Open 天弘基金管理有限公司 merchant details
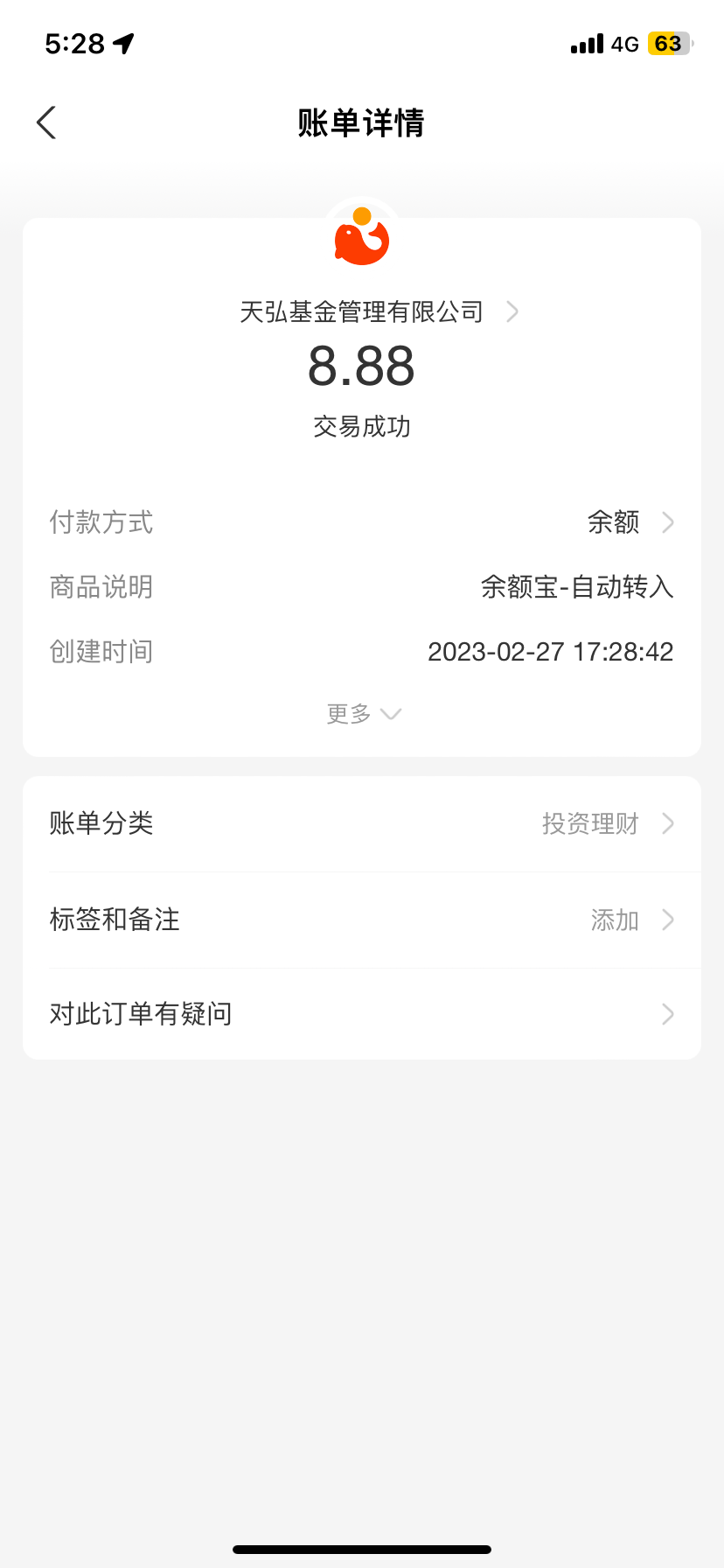This screenshot has width=724, height=1568. [378, 311]
